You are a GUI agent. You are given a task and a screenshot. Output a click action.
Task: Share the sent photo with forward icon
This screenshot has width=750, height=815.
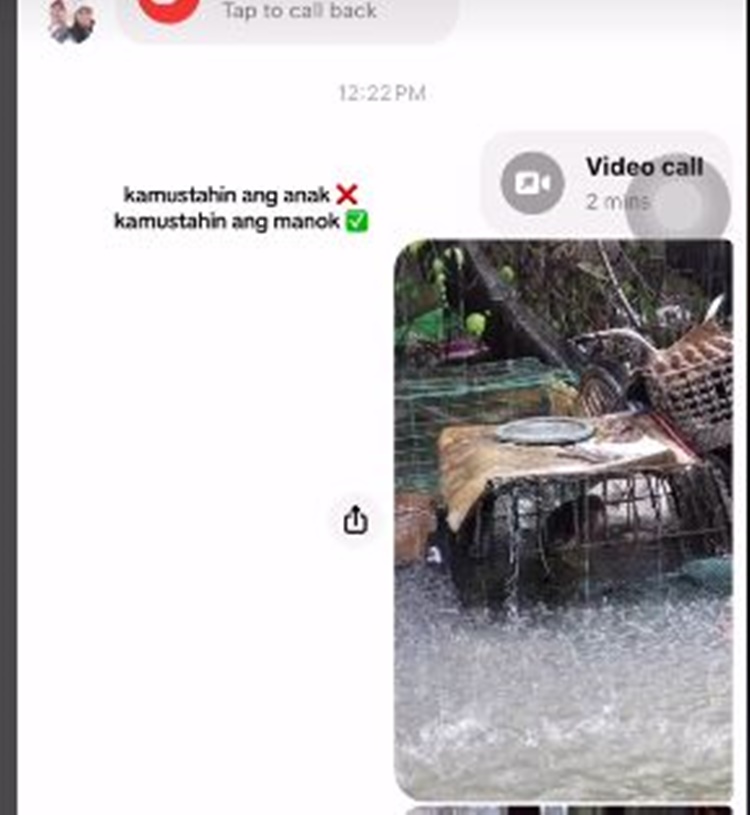coord(355,521)
